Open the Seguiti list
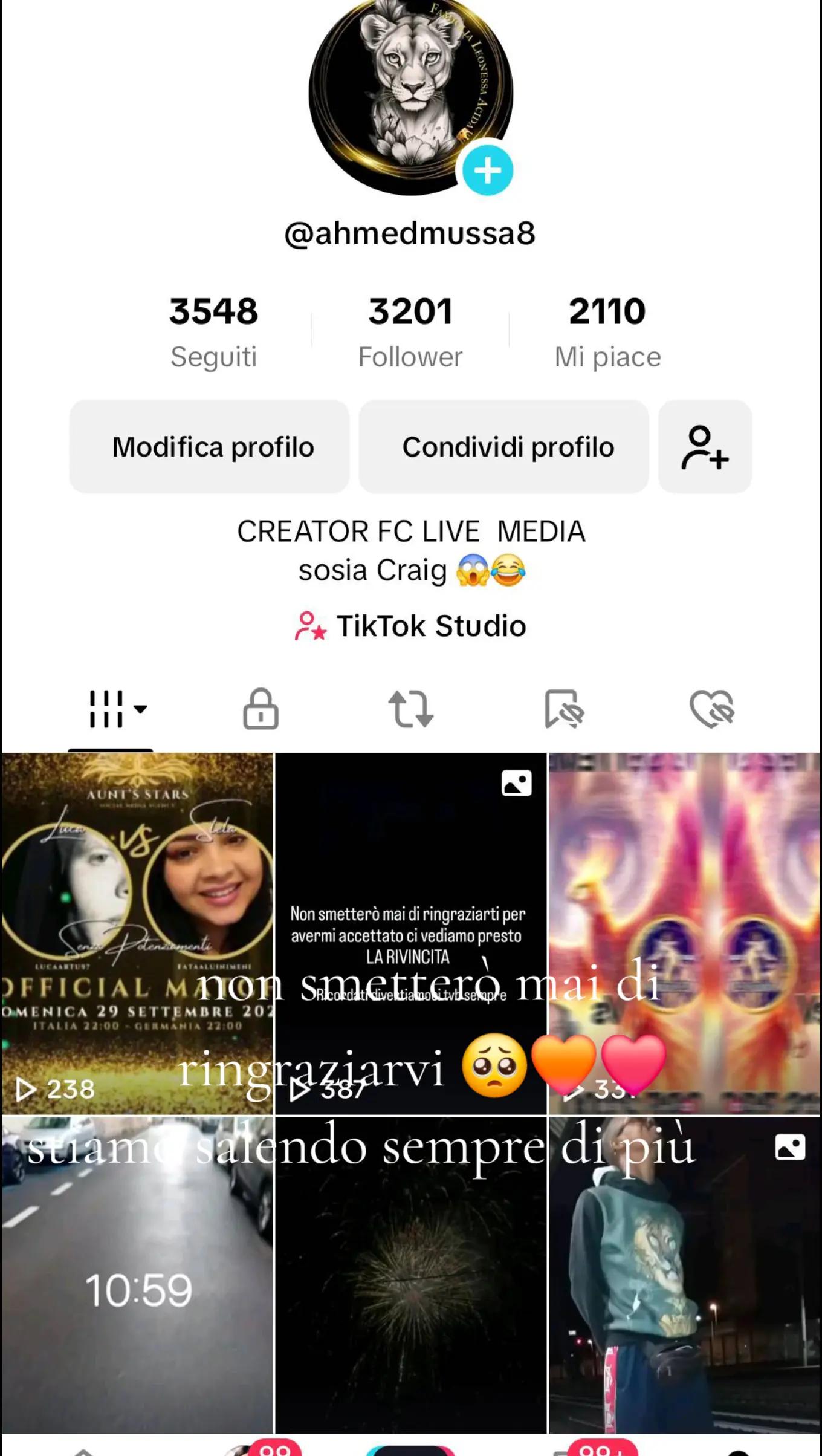Viewport: 822px width, 1456px height. coord(213,332)
